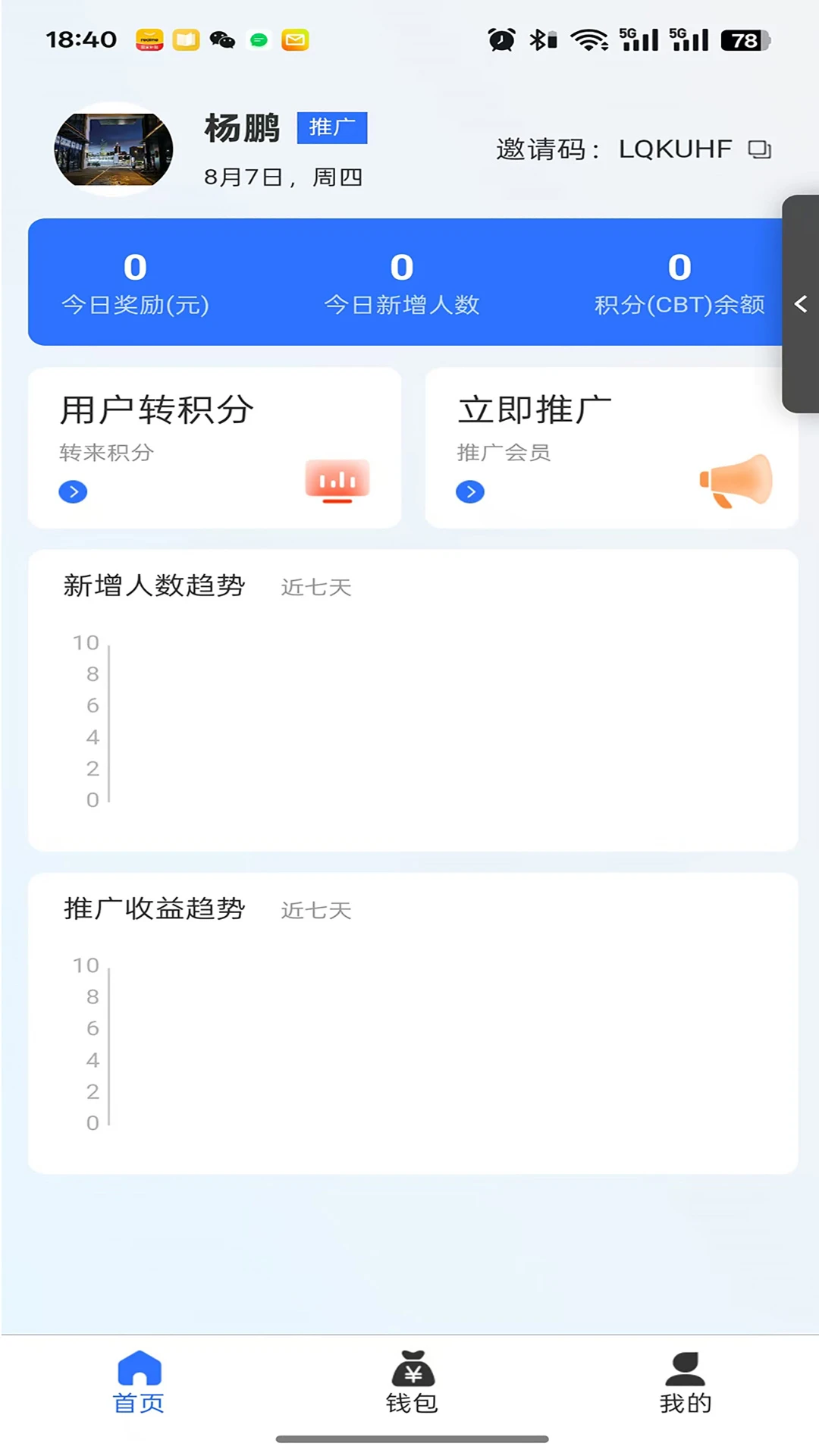819x1456 pixels.
Task: Open 用户转积分 via its blue arrow
Action: [x=73, y=491]
